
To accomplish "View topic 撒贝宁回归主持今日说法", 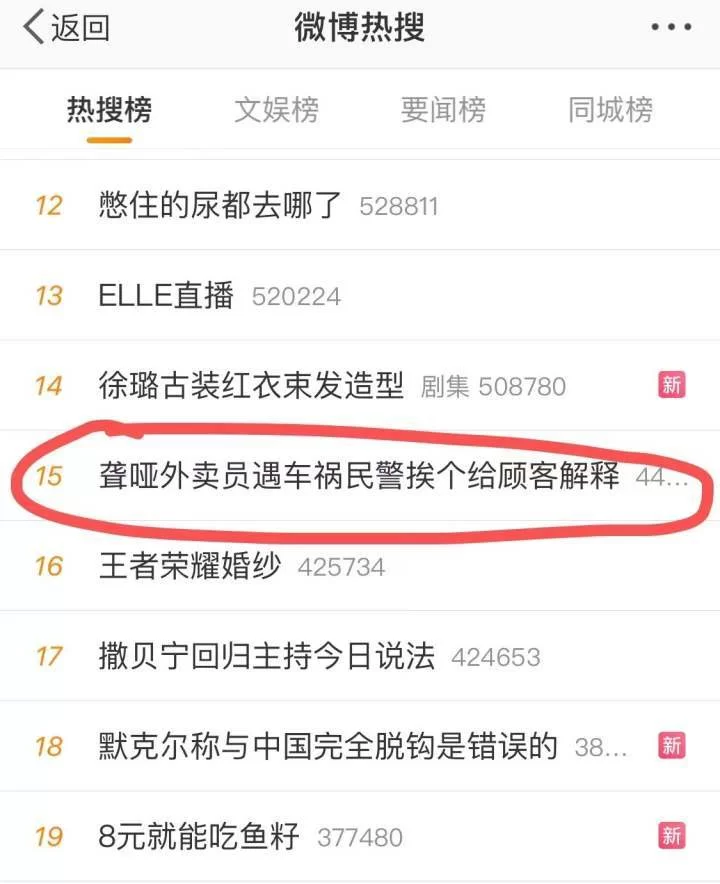I will 266,656.
